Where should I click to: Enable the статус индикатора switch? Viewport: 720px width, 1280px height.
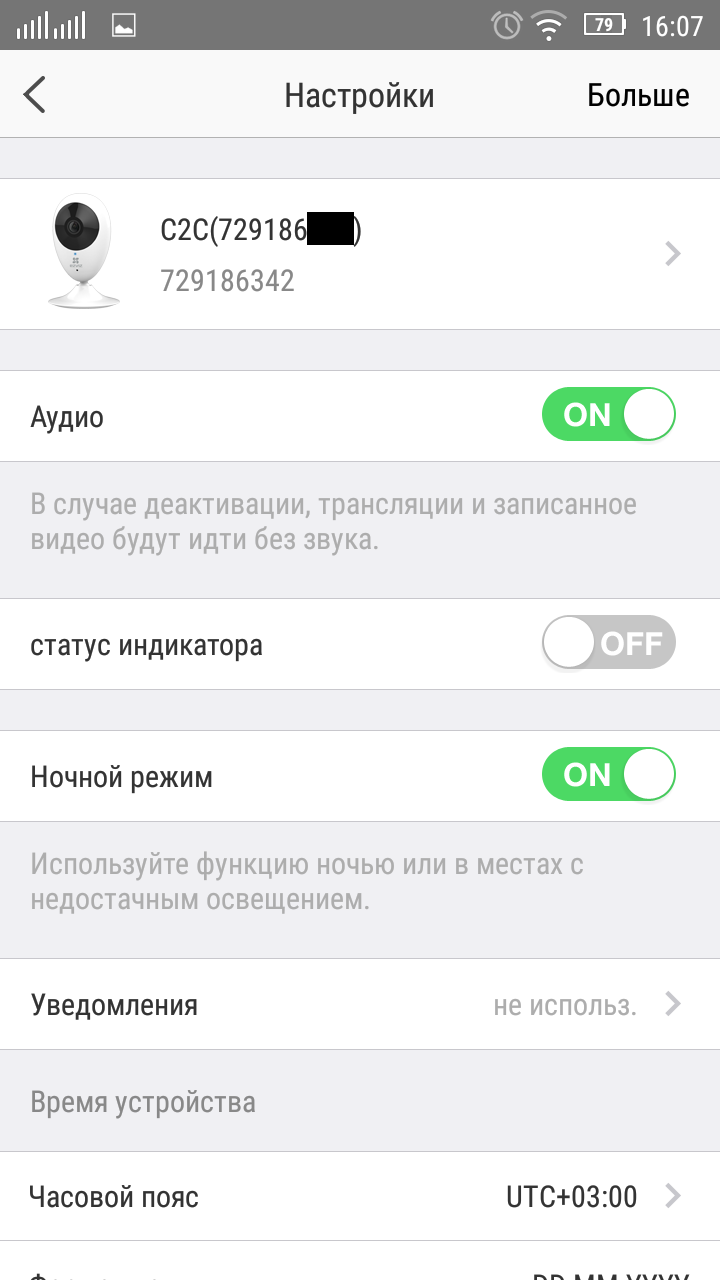click(609, 643)
